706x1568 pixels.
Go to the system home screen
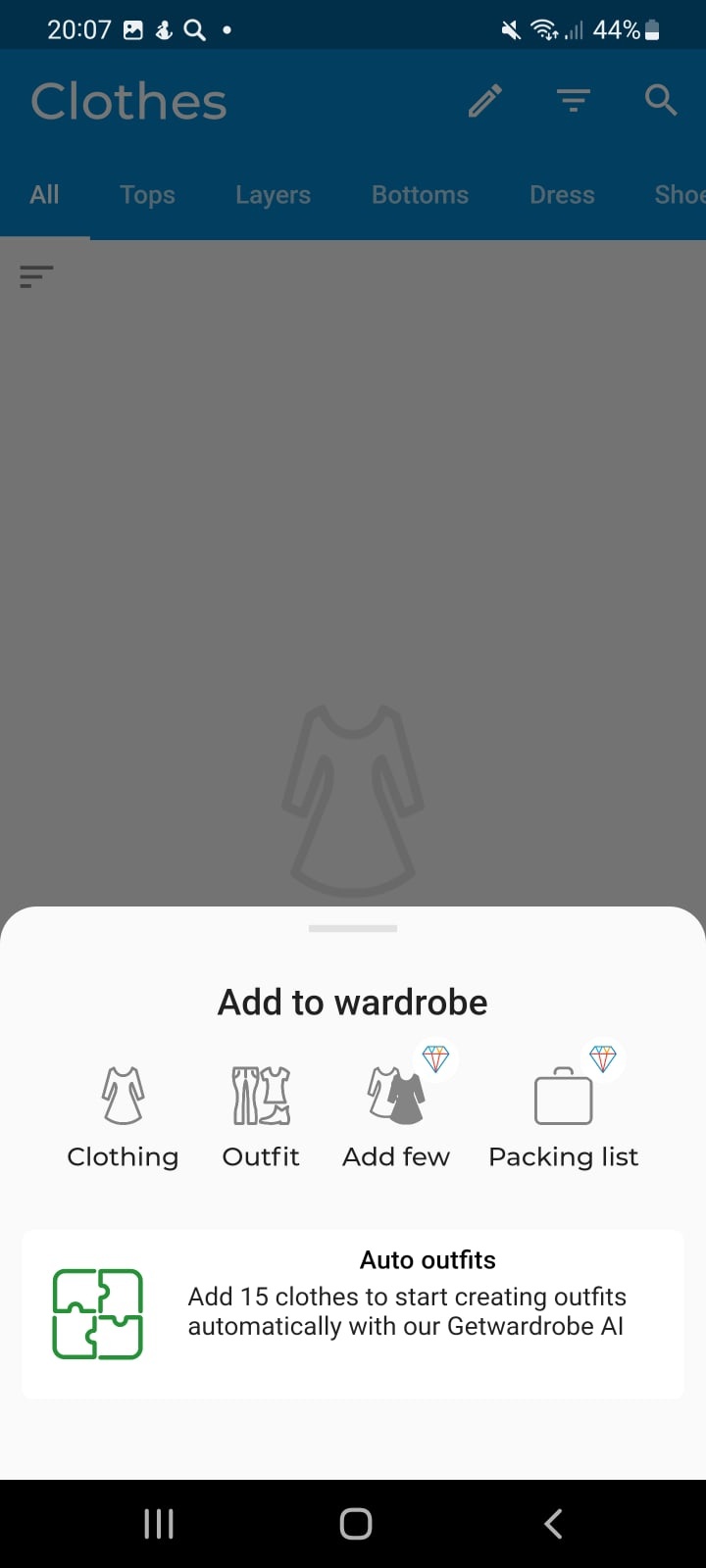tap(355, 1524)
